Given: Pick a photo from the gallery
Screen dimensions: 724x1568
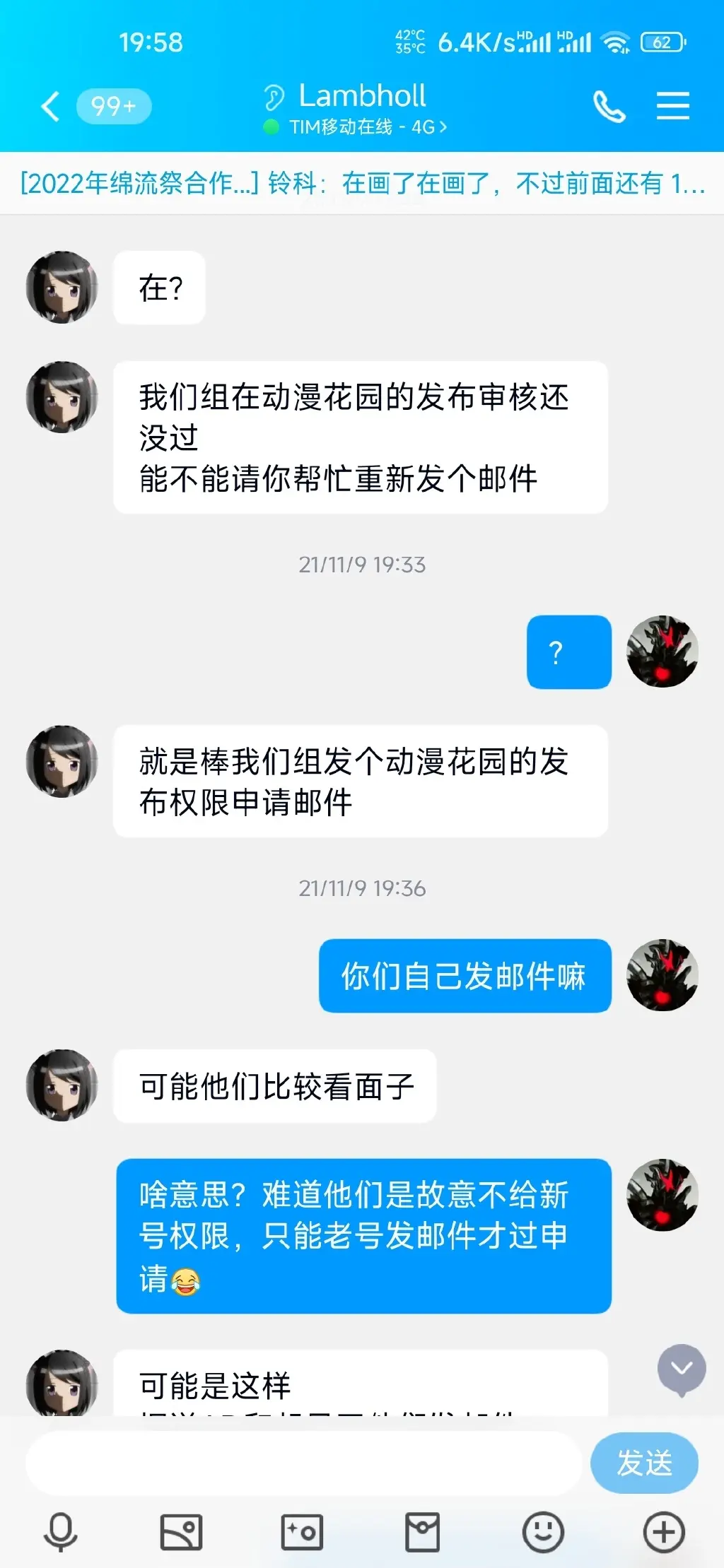Looking at the screenshot, I should coord(181,1532).
